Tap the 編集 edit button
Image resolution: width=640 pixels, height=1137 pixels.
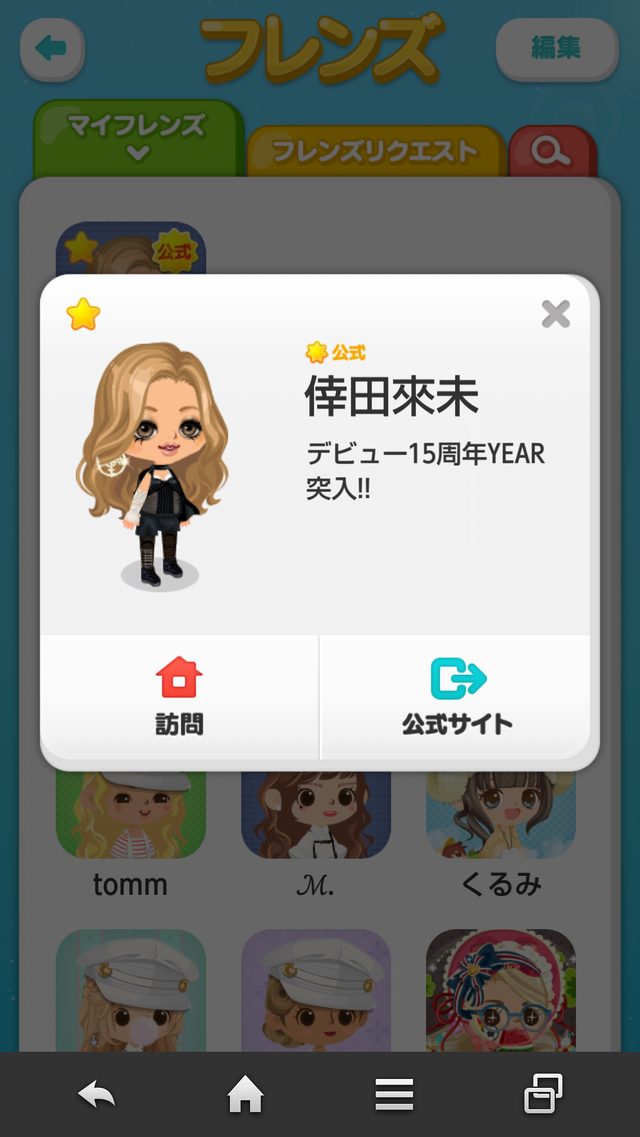pos(557,48)
